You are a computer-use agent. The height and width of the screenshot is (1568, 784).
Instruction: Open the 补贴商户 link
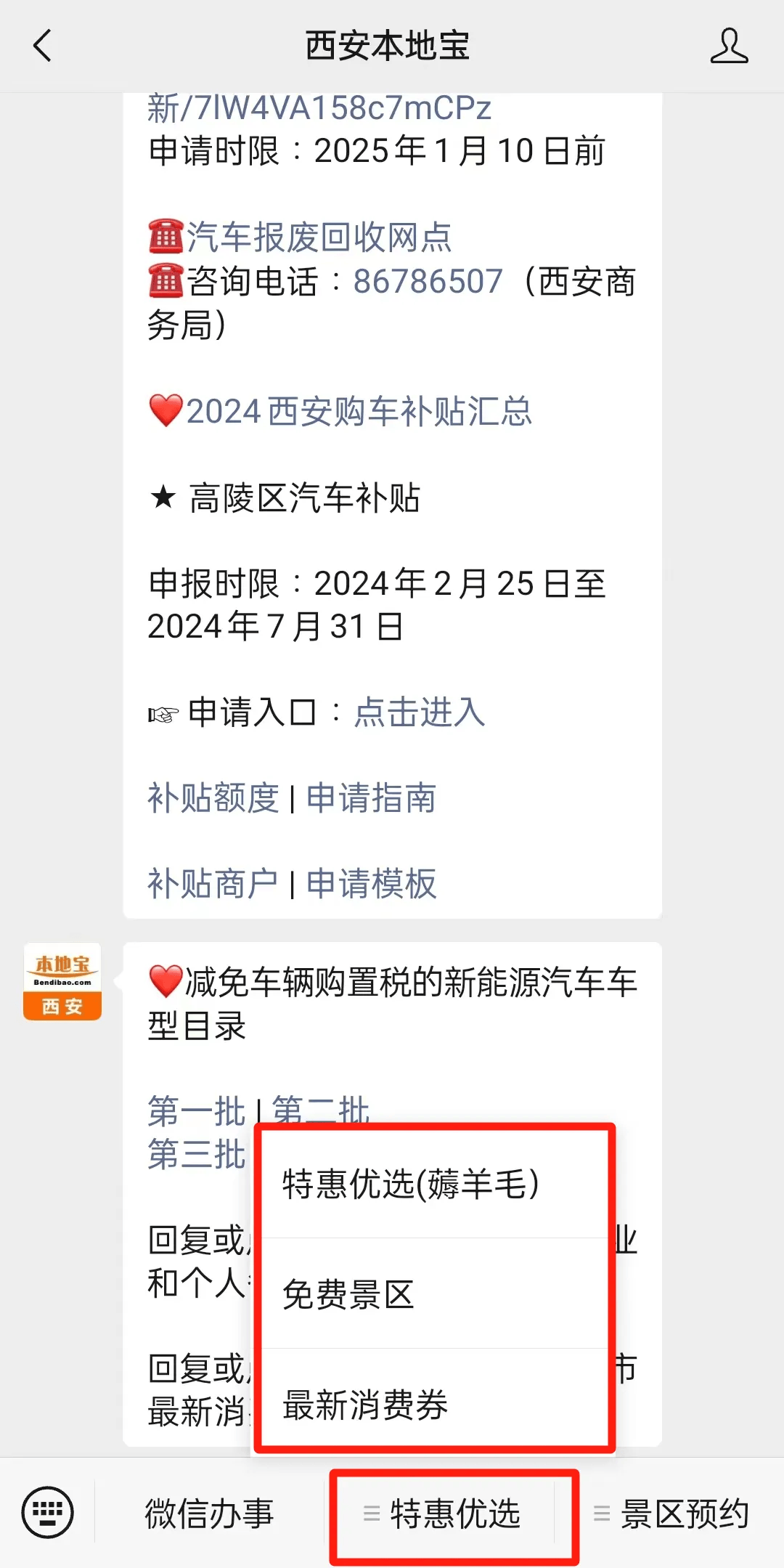(213, 883)
